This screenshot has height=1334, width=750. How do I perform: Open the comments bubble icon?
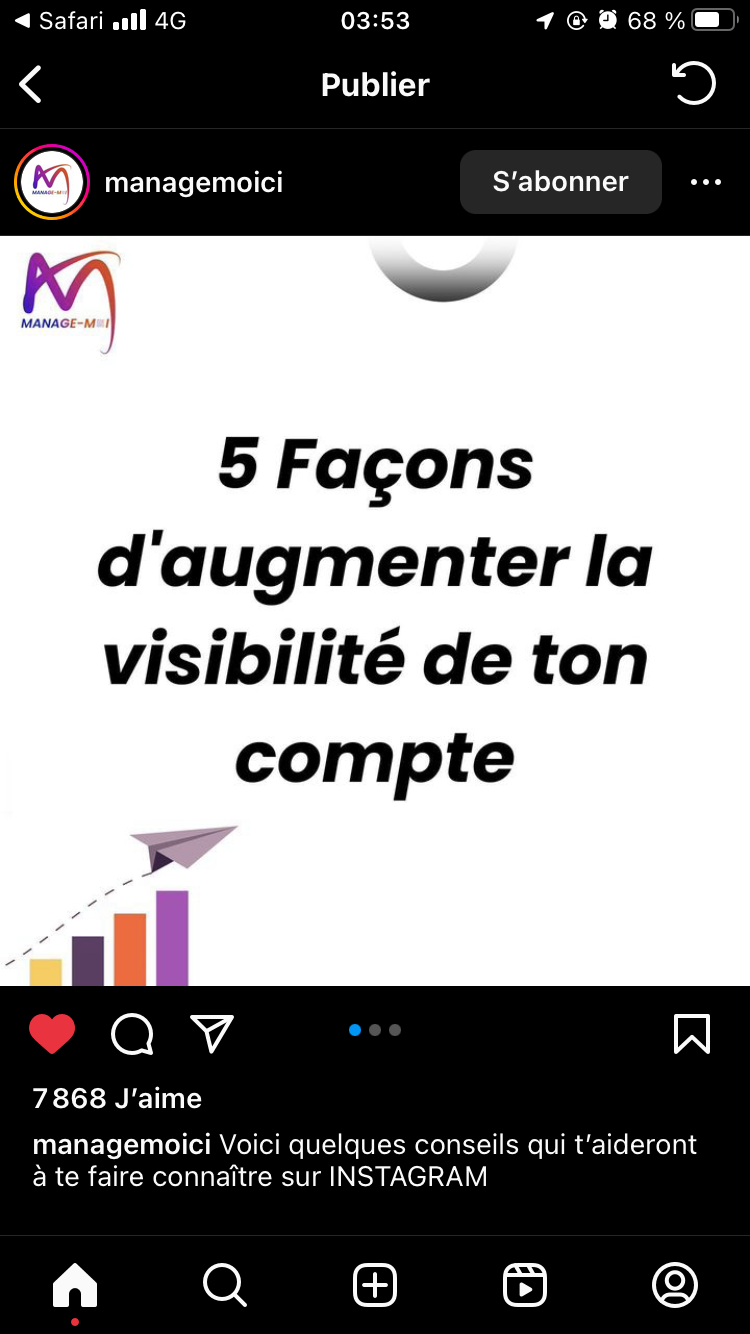tap(132, 1034)
